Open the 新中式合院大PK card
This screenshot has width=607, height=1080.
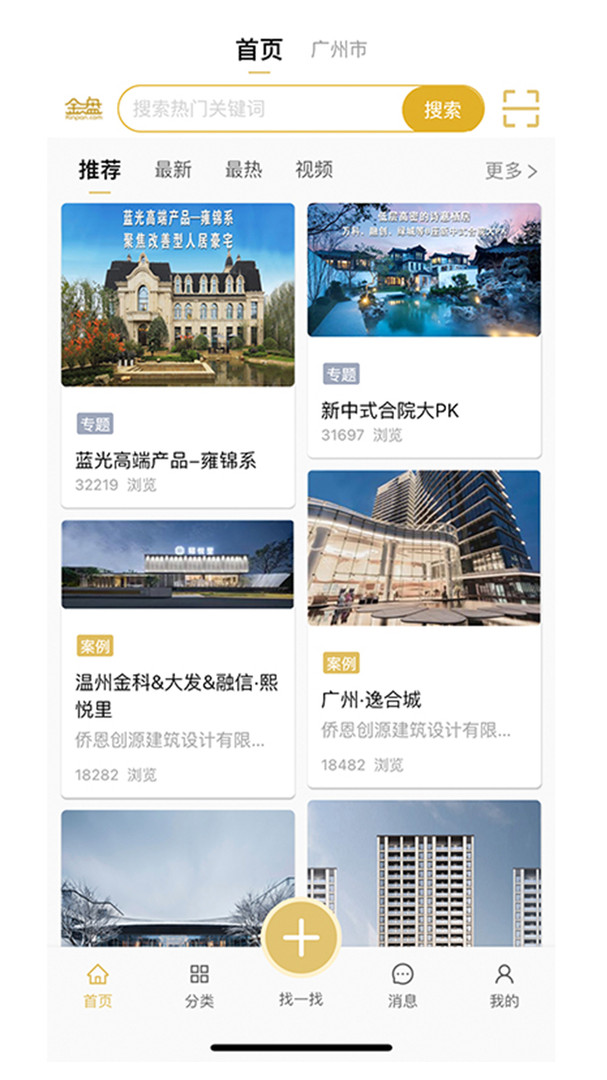click(424, 330)
